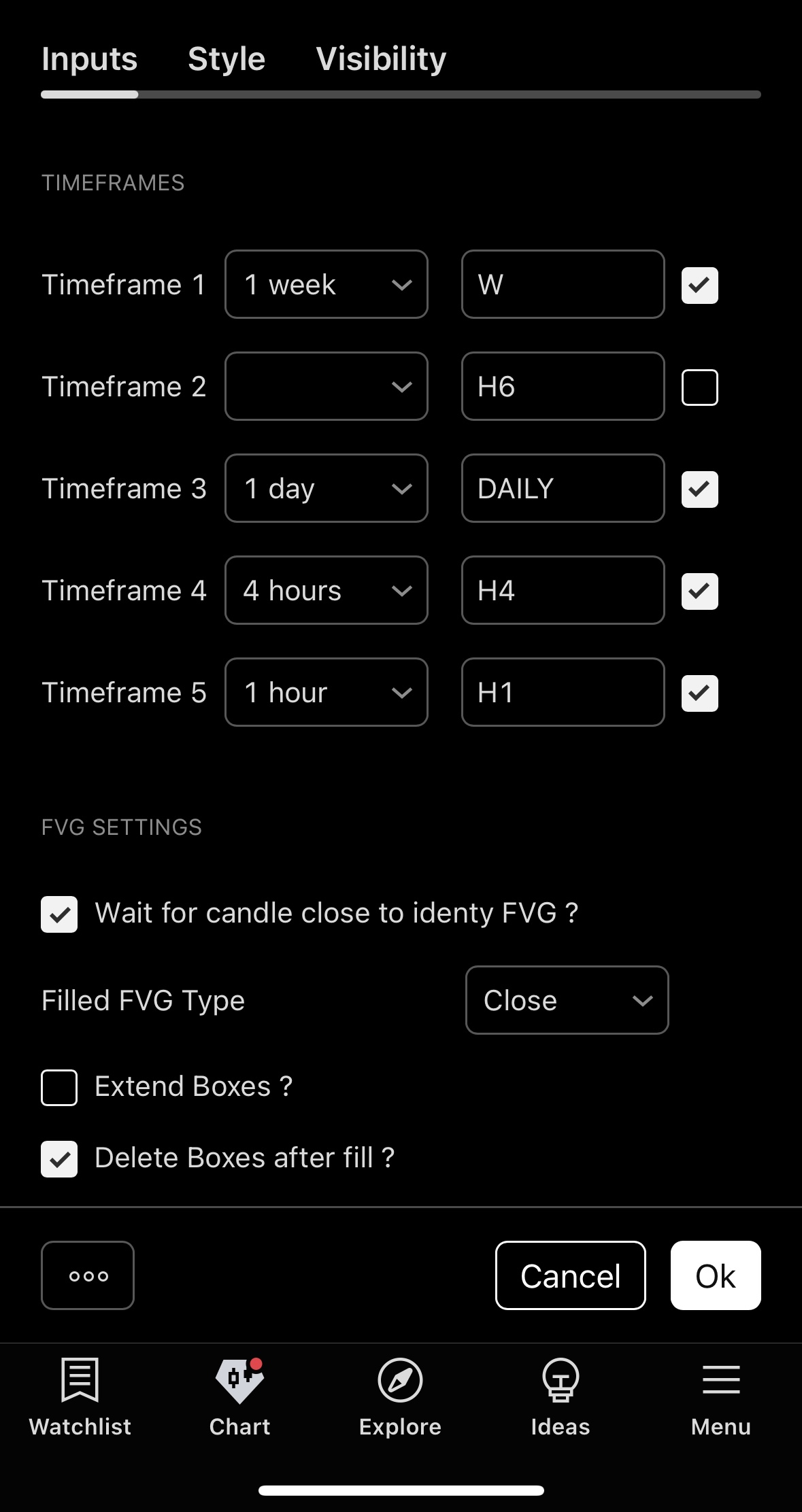The image size is (802, 1512).
Task: Disable the Timeframe 5 checkbox
Action: [x=699, y=693]
